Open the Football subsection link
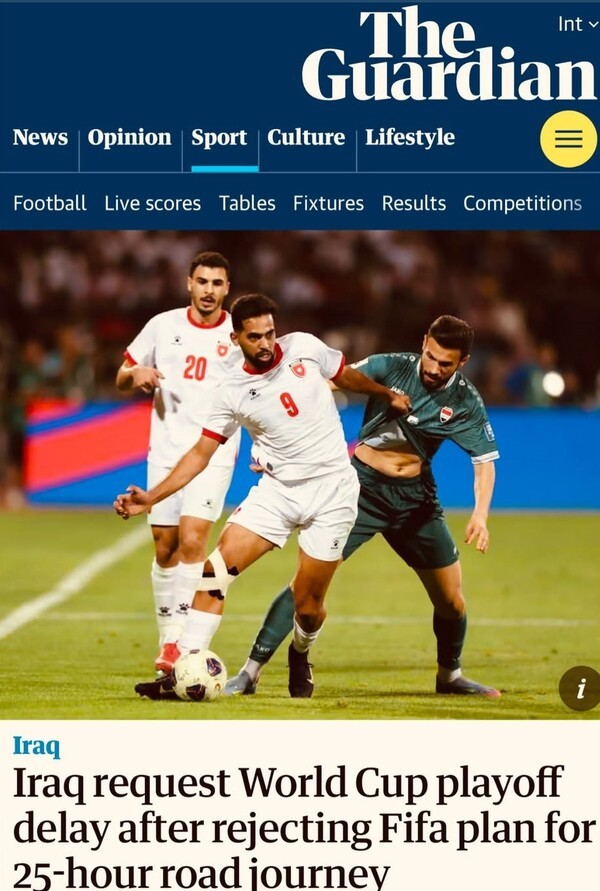Screen dimensions: 600x891 pyautogui.click(x=49, y=203)
